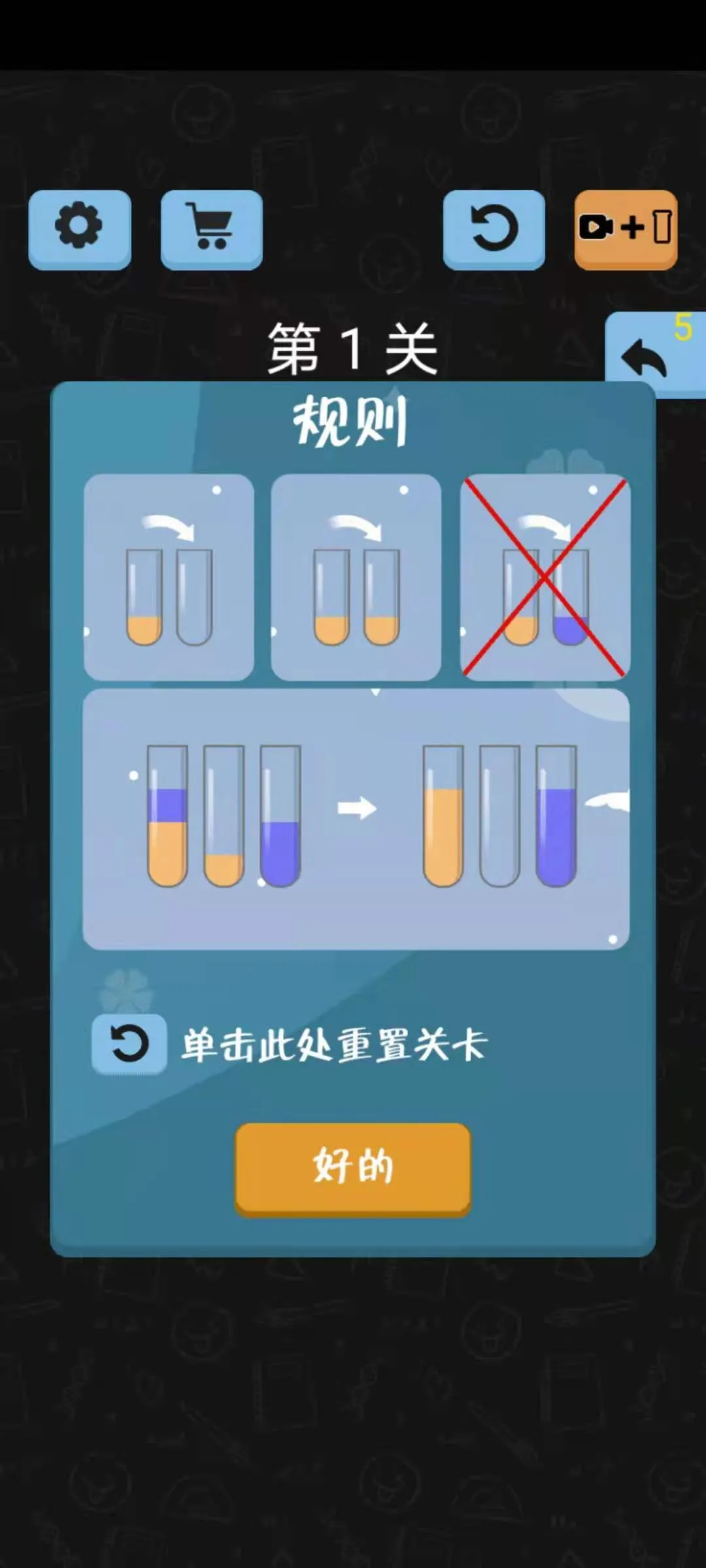
Task: Tap 好的 to close the rules
Action: tap(353, 1168)
